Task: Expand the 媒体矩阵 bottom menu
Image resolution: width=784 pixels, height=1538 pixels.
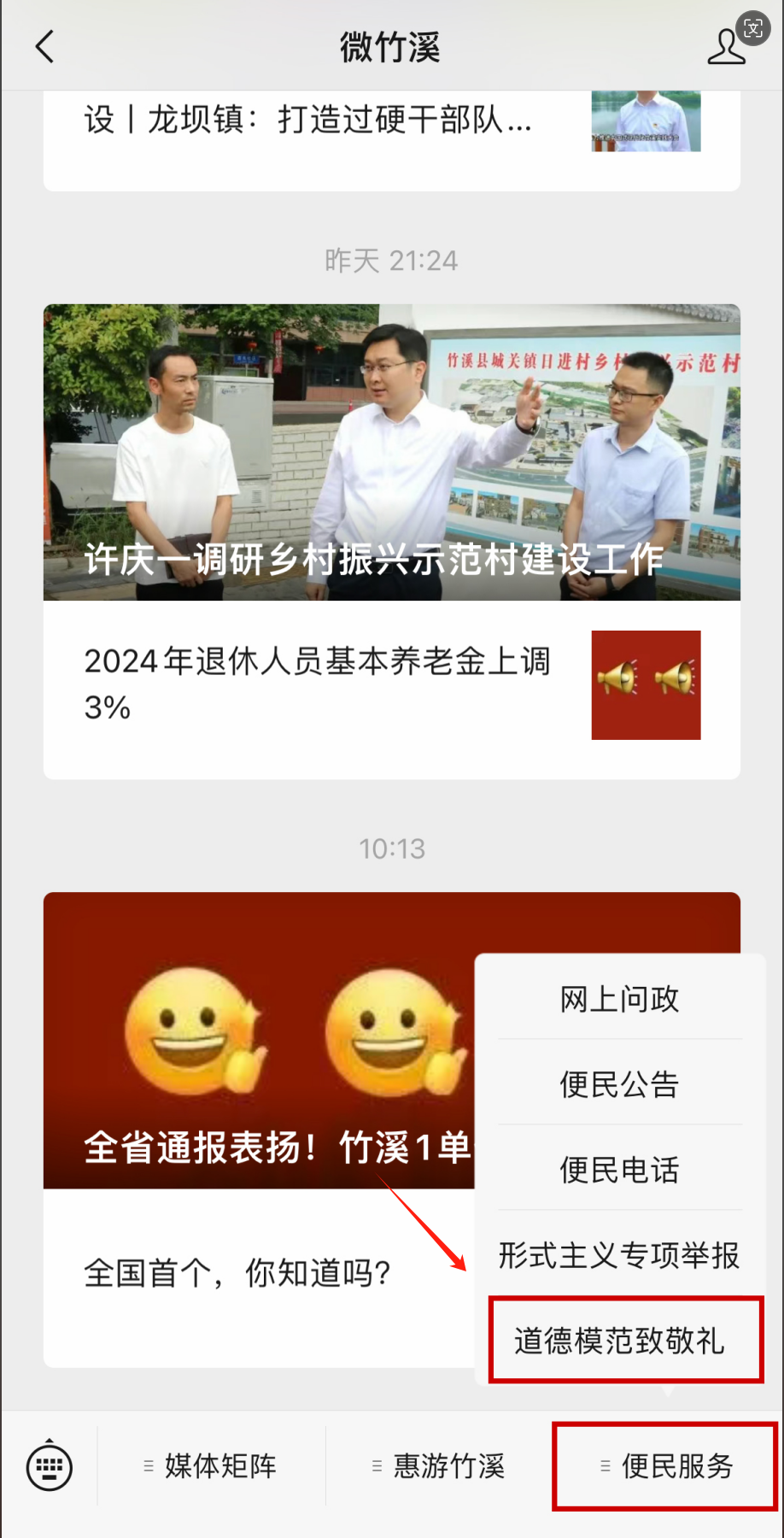Action: point(211,1466)
